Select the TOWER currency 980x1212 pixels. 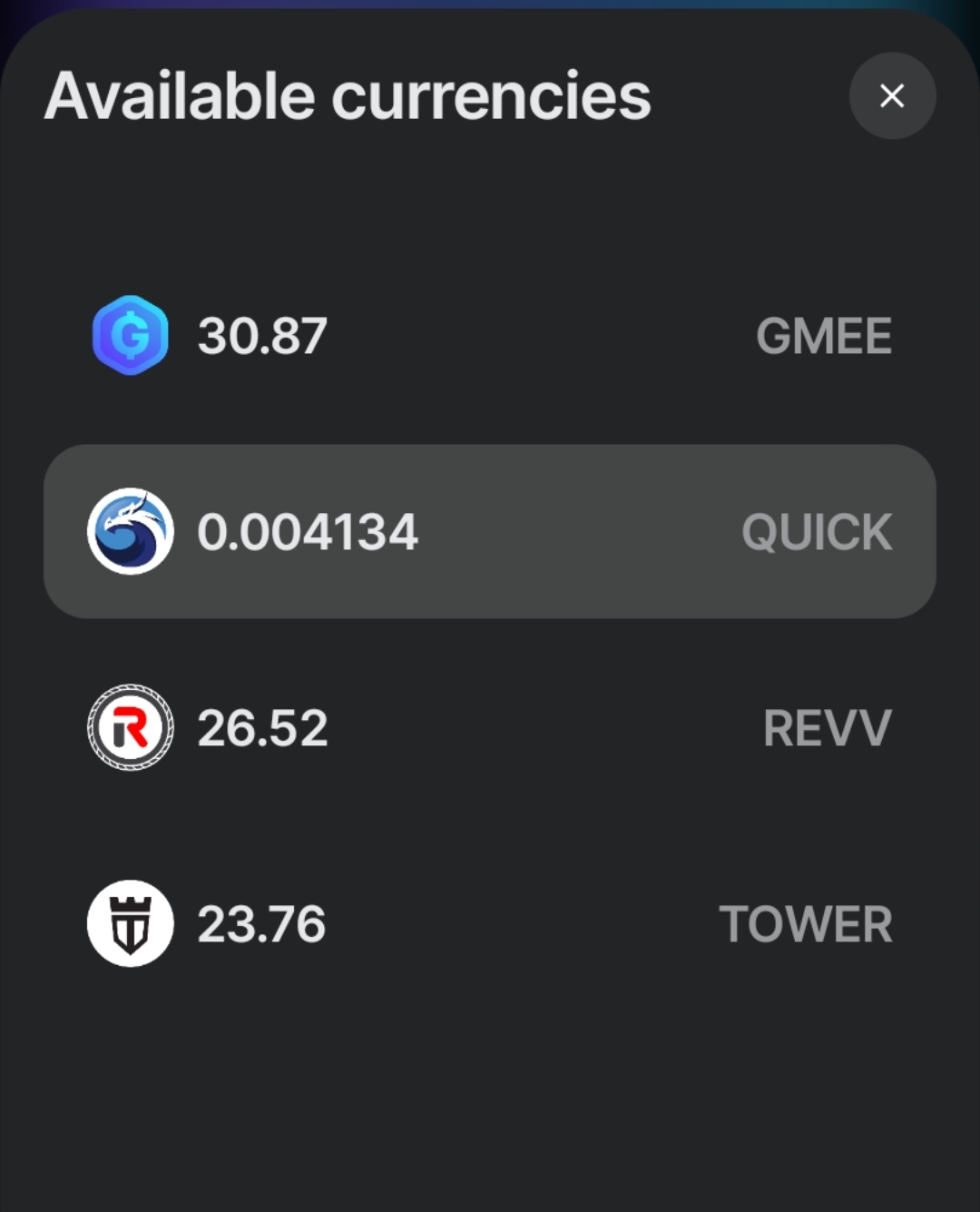[x=490, y=924]
